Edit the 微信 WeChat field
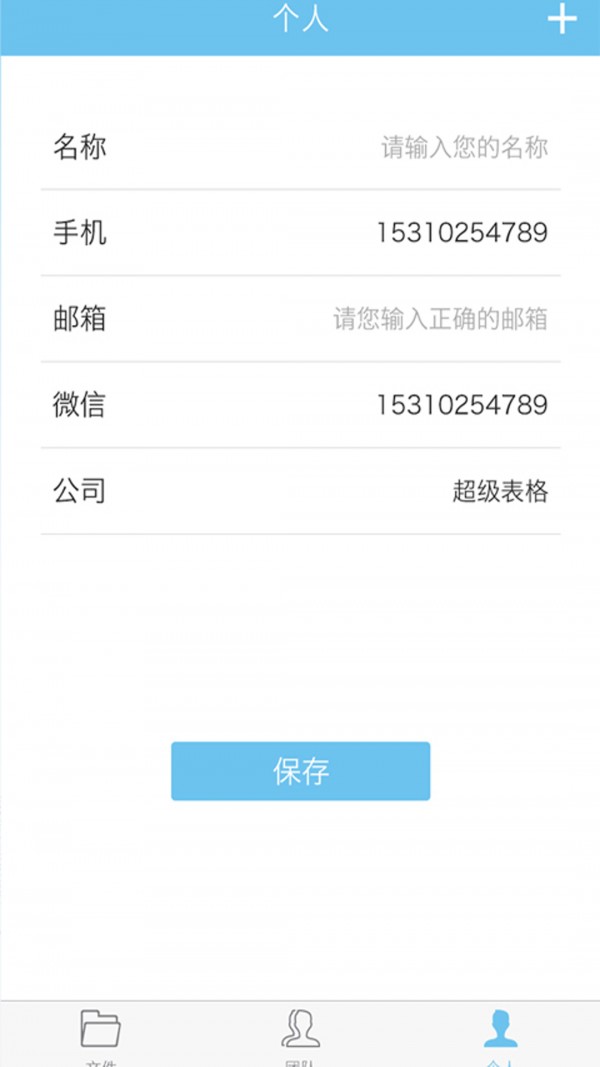 [x=462, y=405]
